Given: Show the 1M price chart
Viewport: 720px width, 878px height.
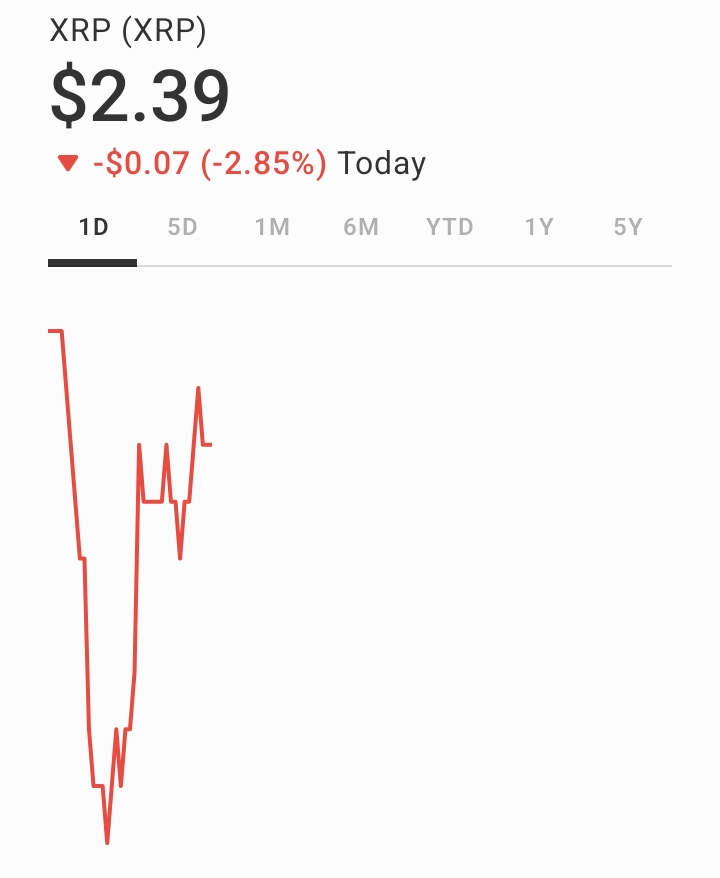Looking at the screenshot, I should coord(271,227).
